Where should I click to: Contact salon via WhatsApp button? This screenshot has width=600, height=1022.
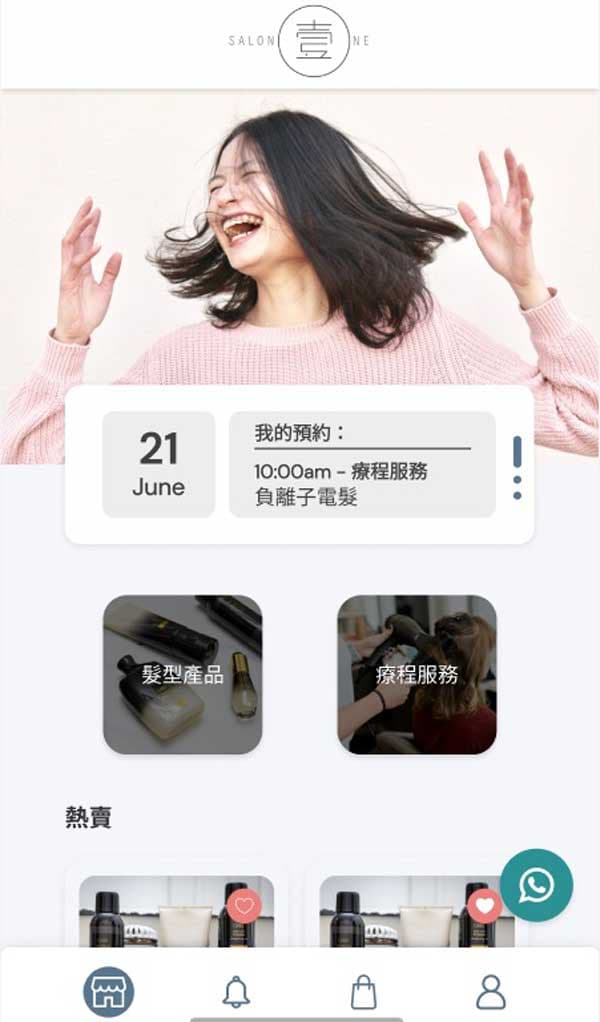(x=536, y=885)
